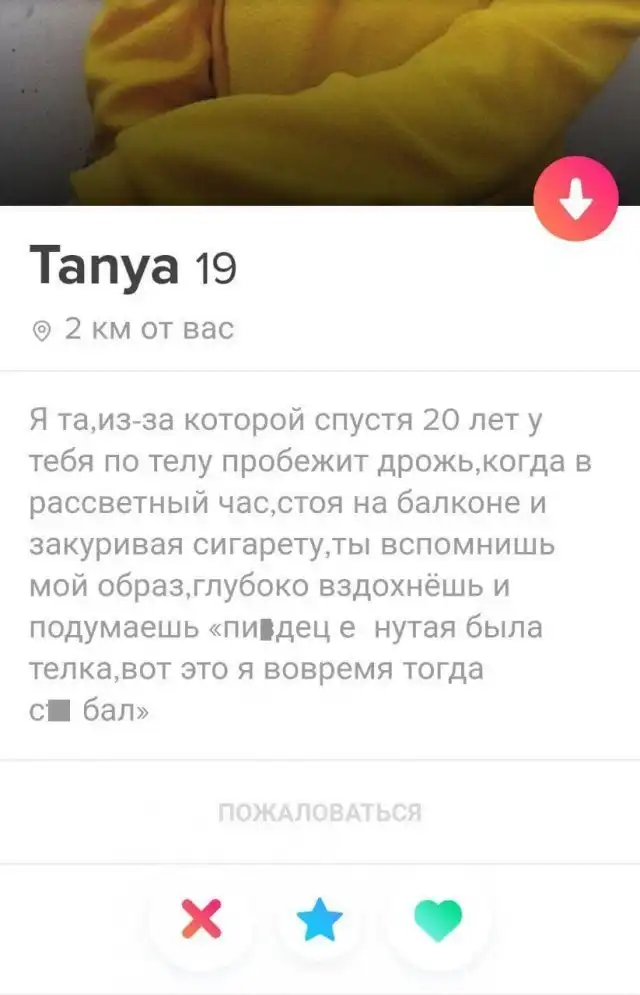Pass on Tanya with the red X
The image size is (640, 995).
tap(203, 918)
